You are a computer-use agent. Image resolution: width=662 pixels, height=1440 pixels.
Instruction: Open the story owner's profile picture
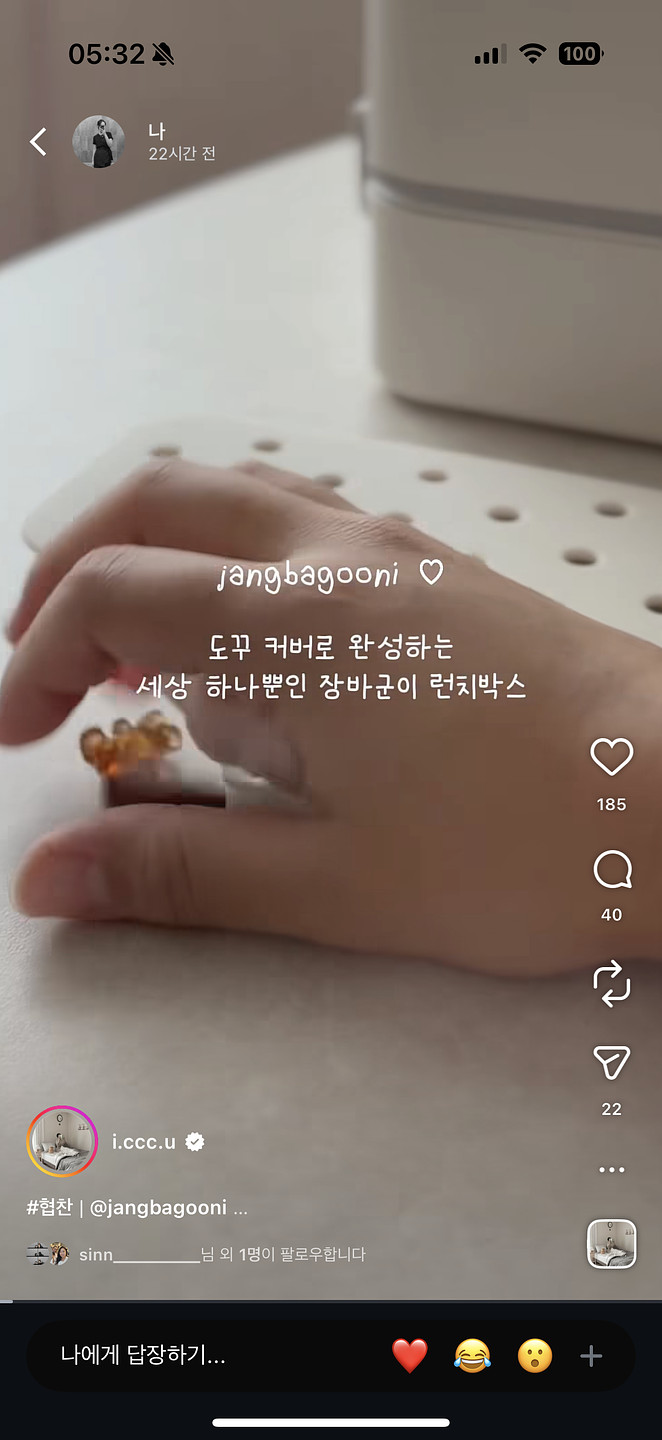[x=99, y=142]
